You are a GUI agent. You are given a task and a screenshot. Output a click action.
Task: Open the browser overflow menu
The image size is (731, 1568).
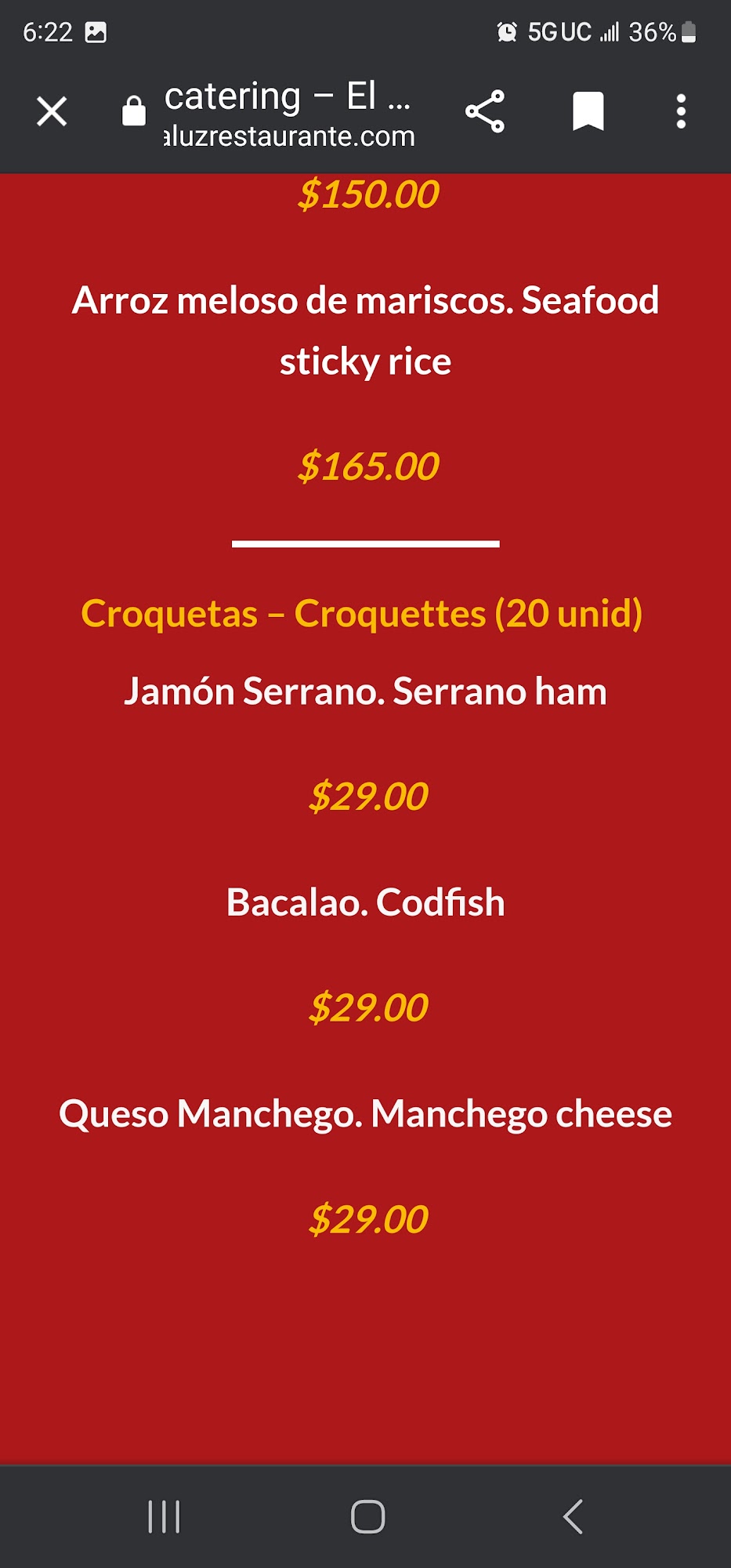pos(681,111)
